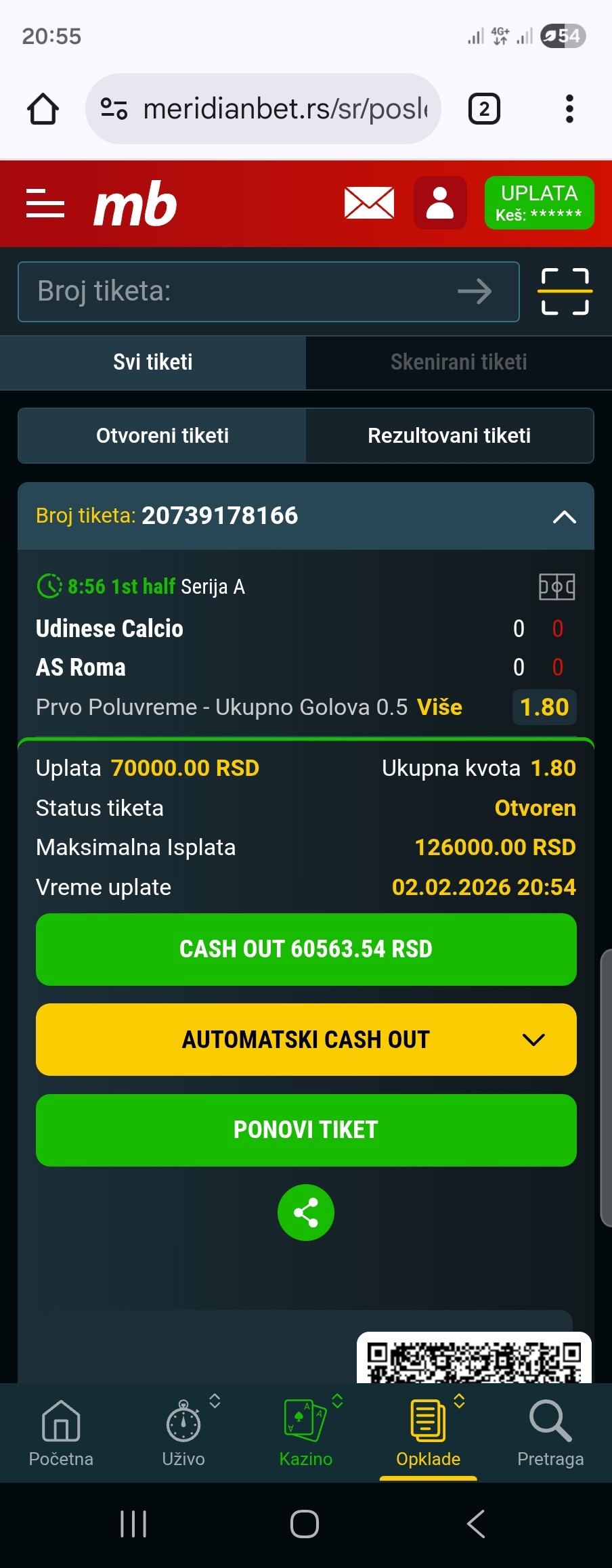Screen dimensions: 612x1568
Task: Open Pretraga search tab
Action: tap(550, 1432)
